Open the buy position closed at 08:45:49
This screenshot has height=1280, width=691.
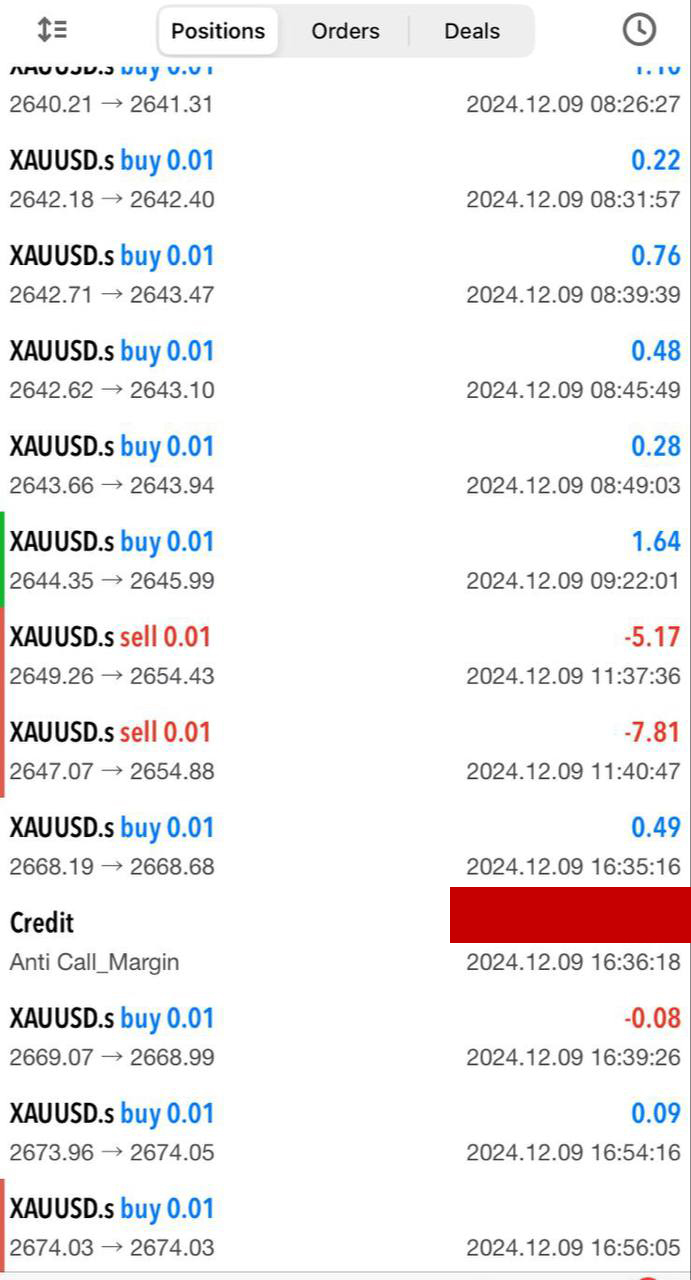pyautogui.click(x=345, y=369)
